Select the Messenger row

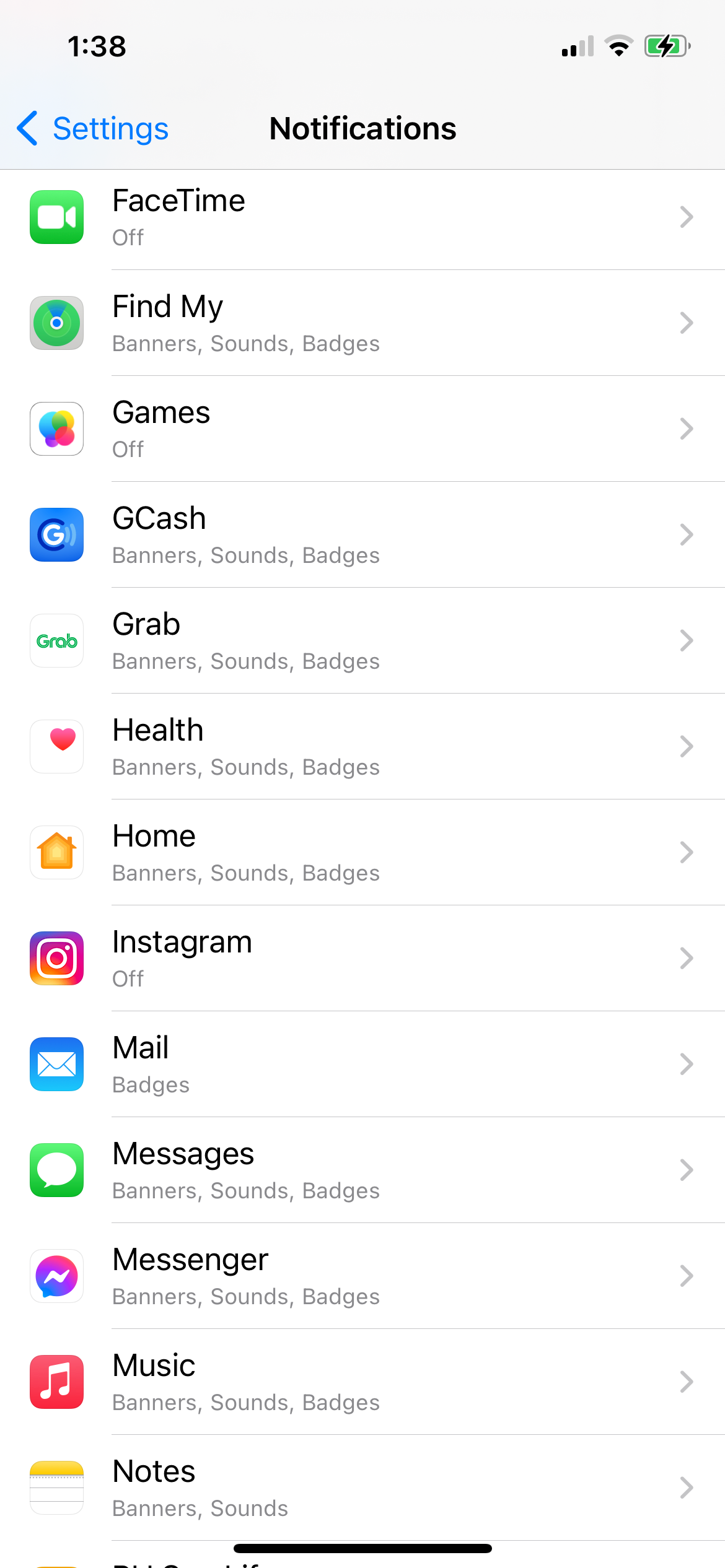coord(362,1276)
